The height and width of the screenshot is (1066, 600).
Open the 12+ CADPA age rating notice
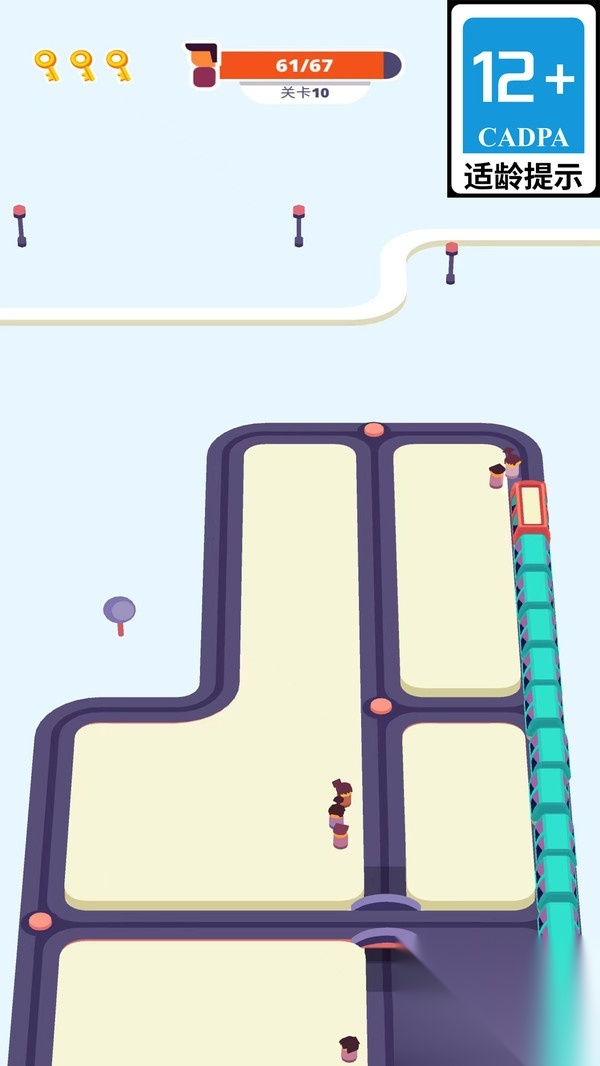(523, 99)
